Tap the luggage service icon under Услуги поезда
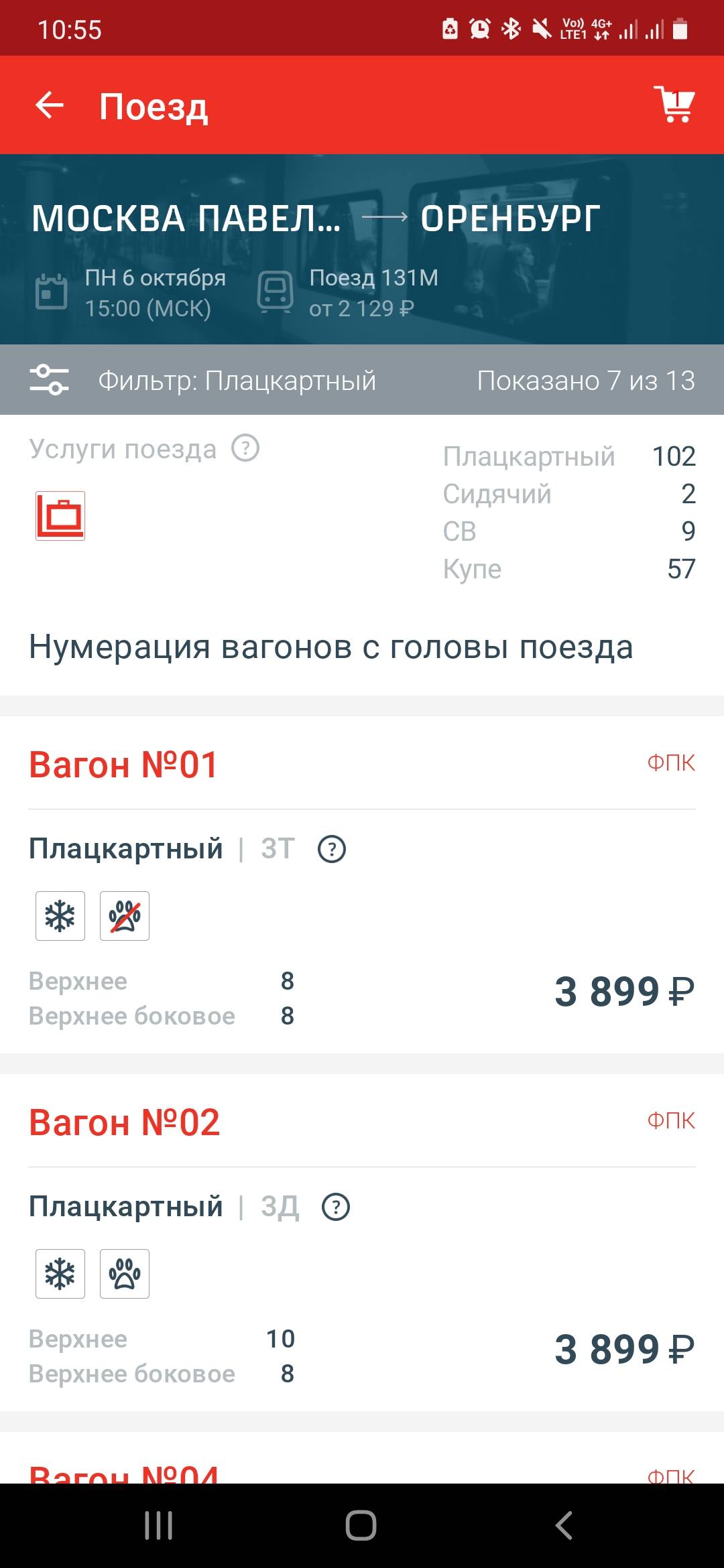Viewport: 724px width, 1568px height. click(x=60, y=515)
